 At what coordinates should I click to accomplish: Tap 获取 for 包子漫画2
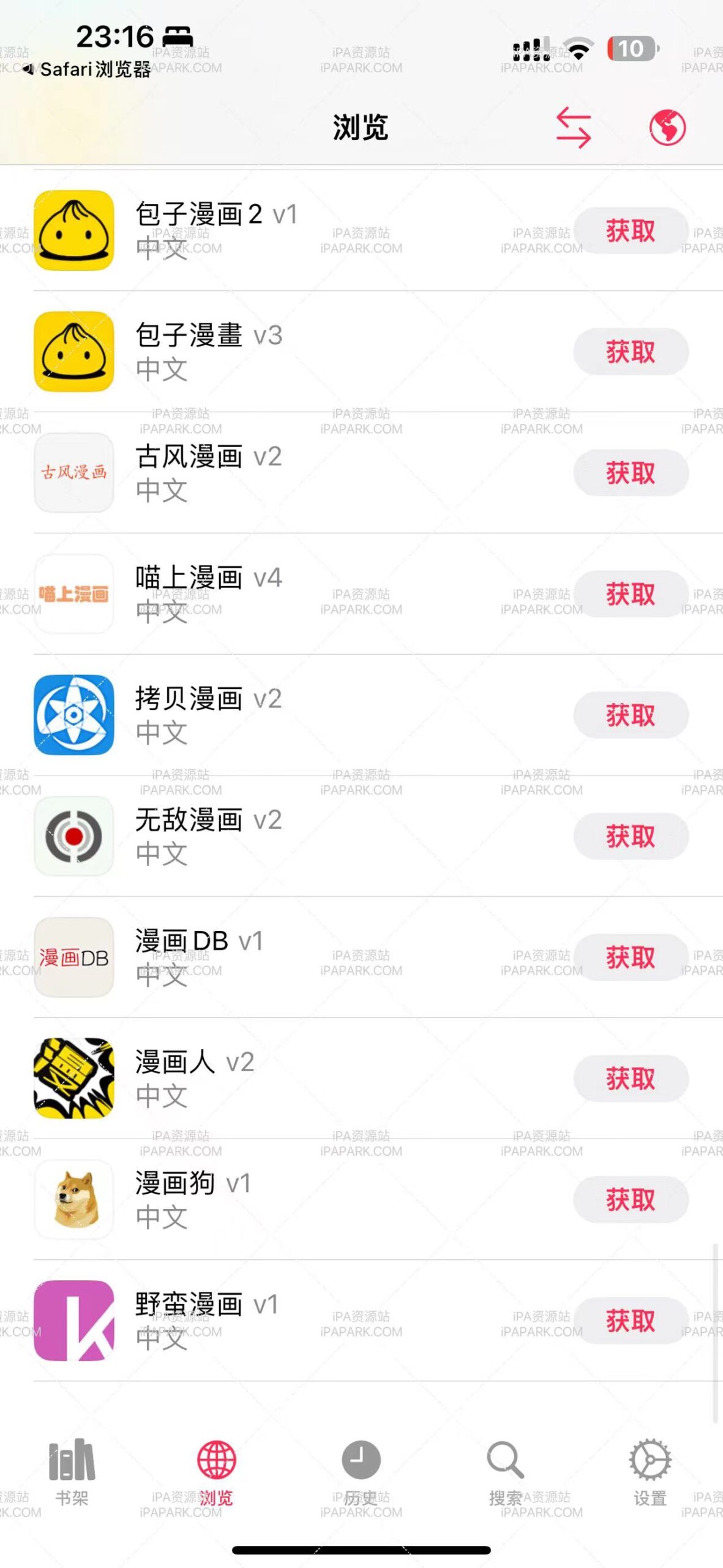pos(631,231)
